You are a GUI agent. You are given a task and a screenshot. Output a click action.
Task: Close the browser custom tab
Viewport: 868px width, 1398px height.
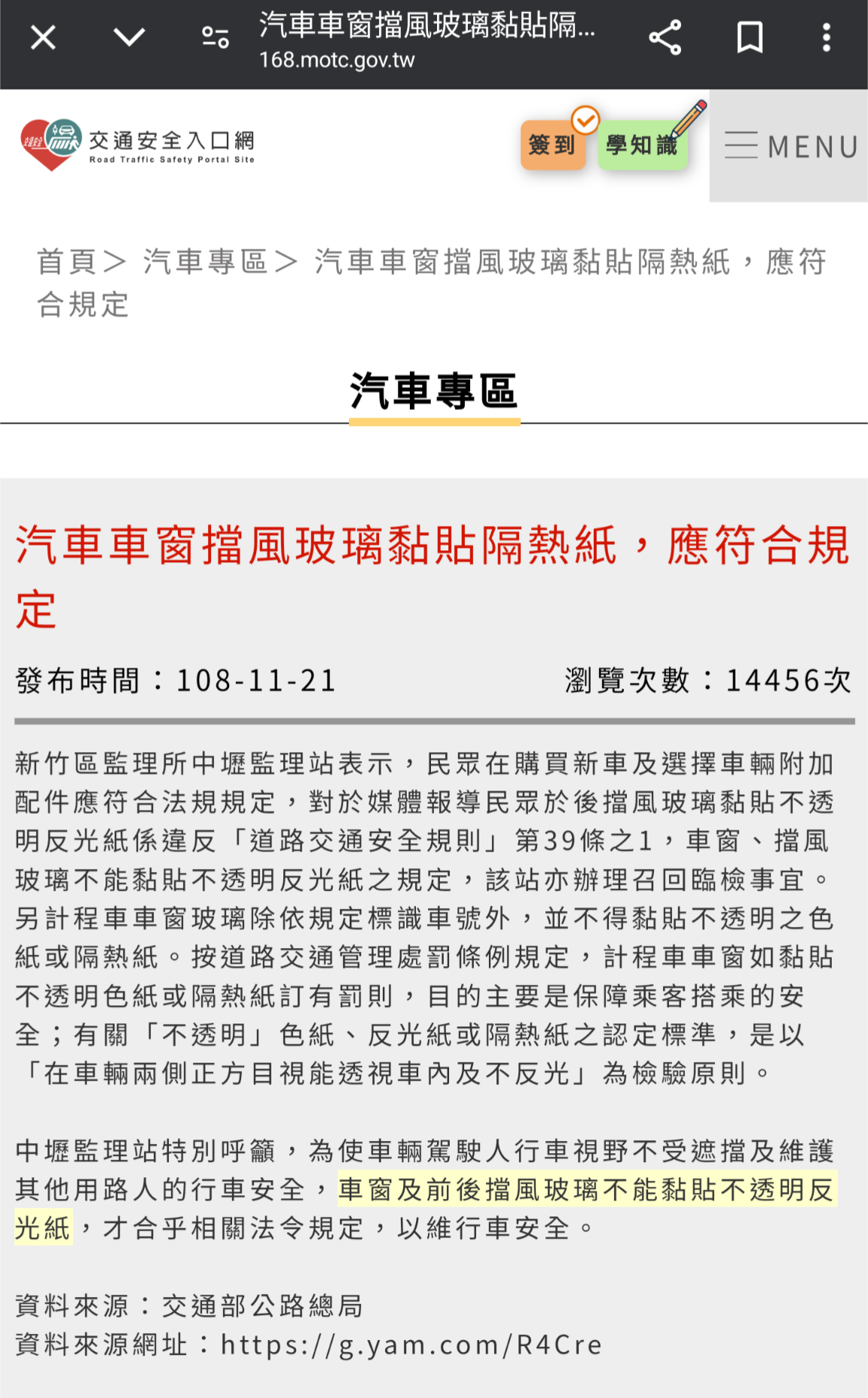pos(43,38)
